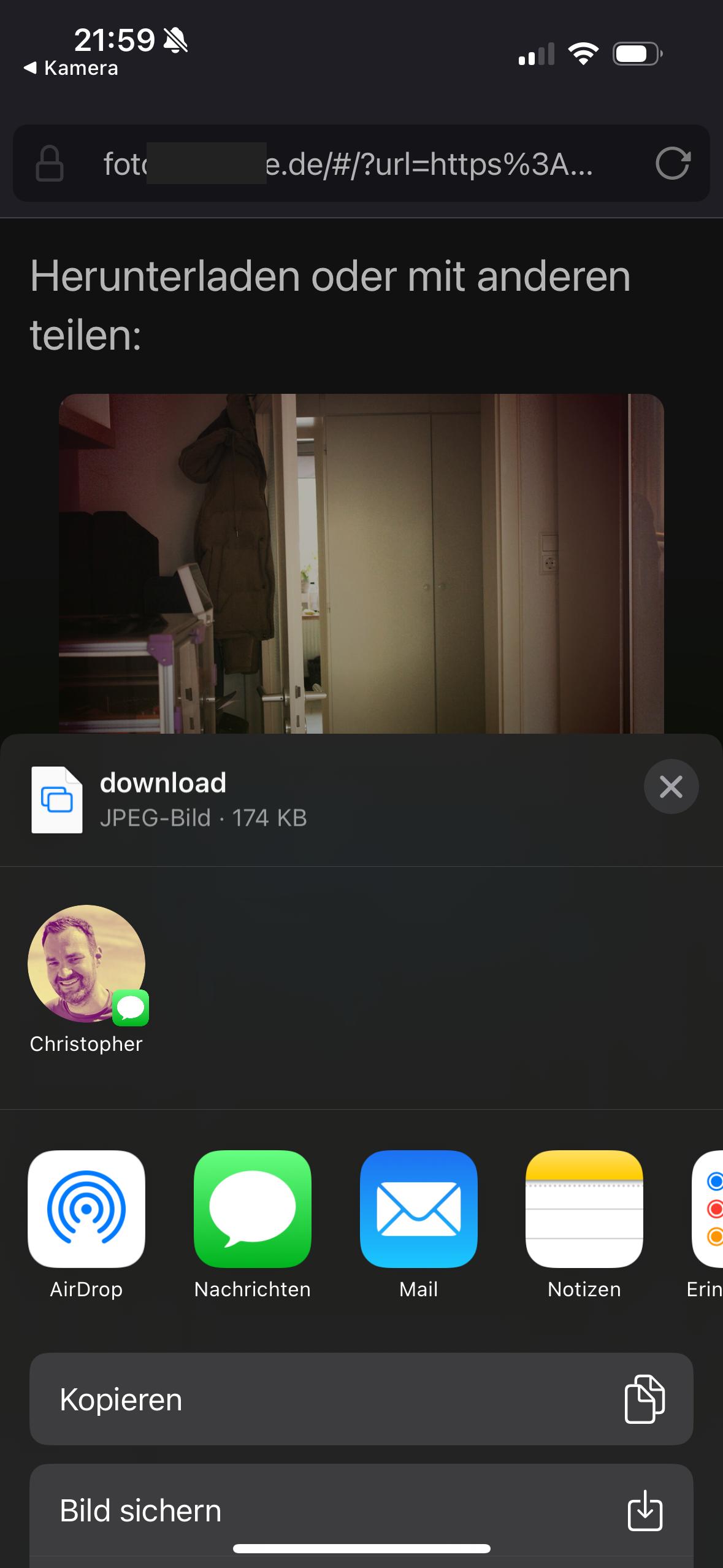The image size is (723, 1568).
Task: Share the image through Nachrichten
Action: tap(253, 1225)
